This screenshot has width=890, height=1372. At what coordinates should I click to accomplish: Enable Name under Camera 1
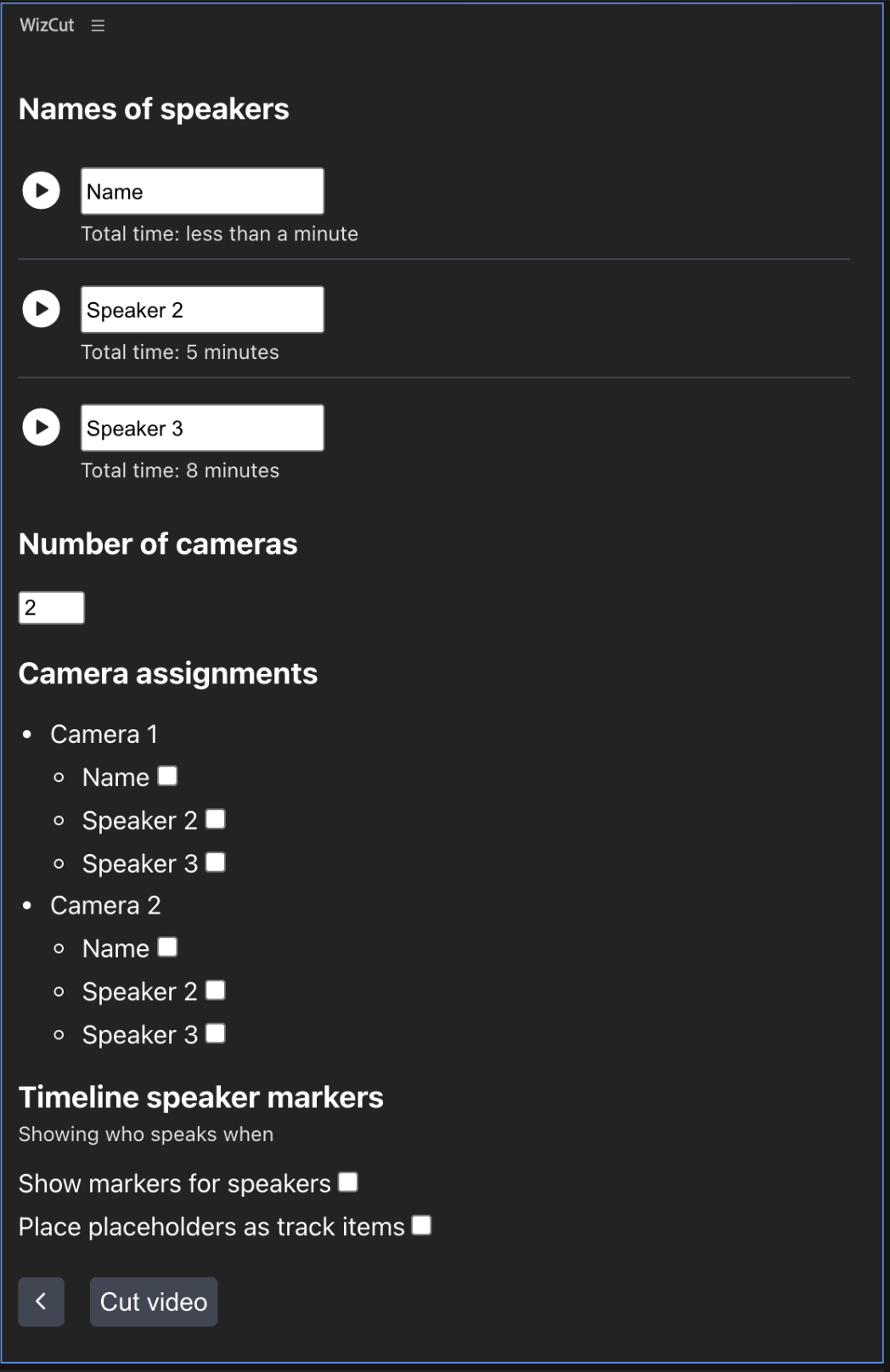tap(167, 774)
